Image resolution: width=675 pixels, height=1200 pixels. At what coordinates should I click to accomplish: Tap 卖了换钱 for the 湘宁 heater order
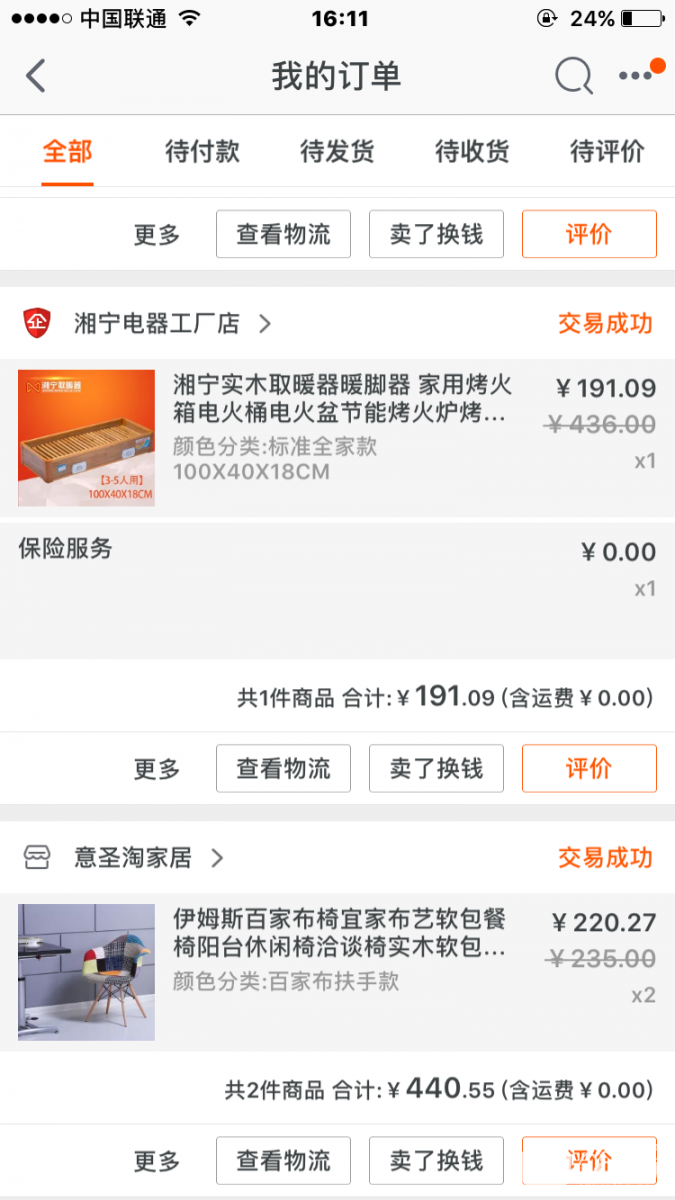tap(436, 768)
